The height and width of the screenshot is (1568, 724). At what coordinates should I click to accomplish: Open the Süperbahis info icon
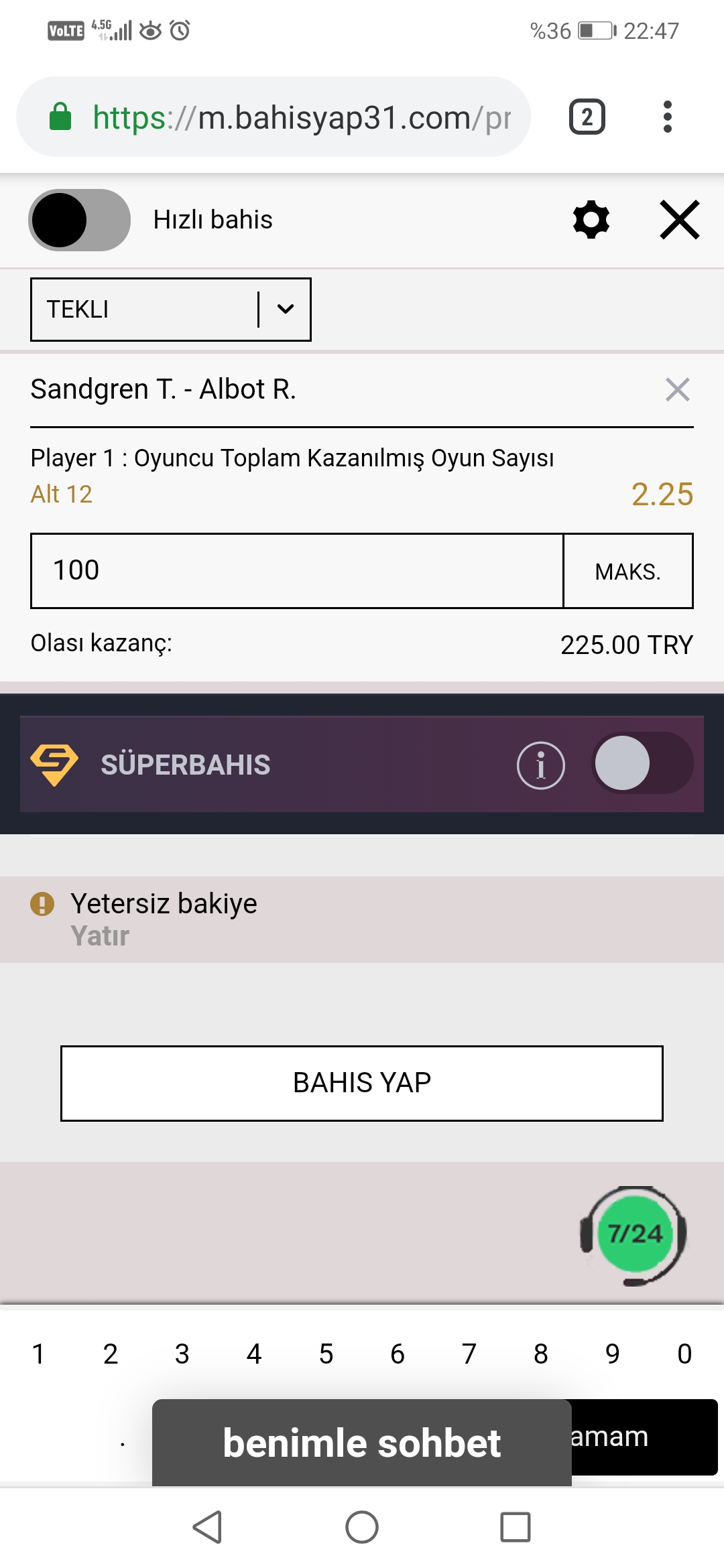(541, 765)
